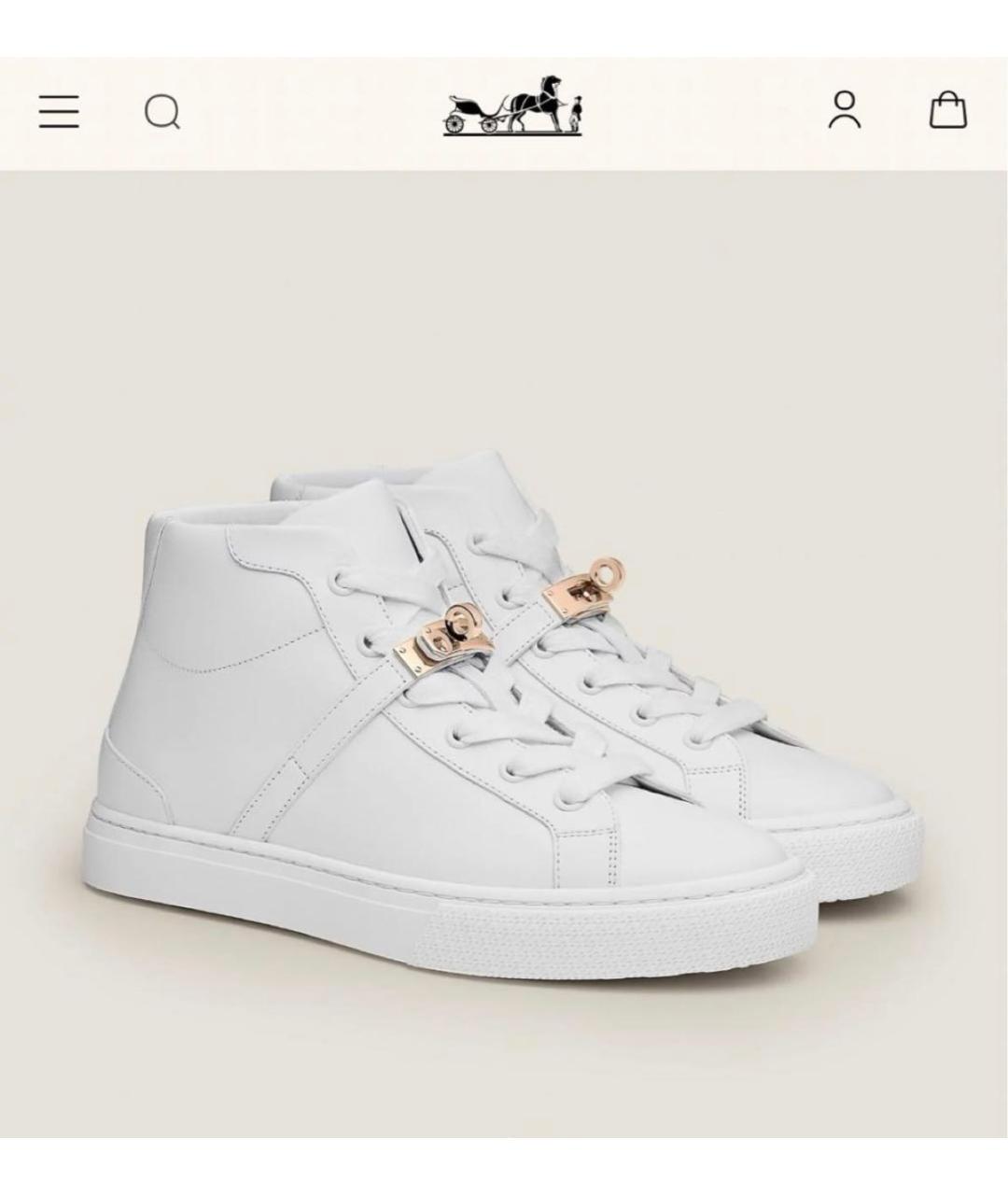This screenshot has width=1008, height=1195.
Task: Open the account profile icon
Action: click(845, 110)
